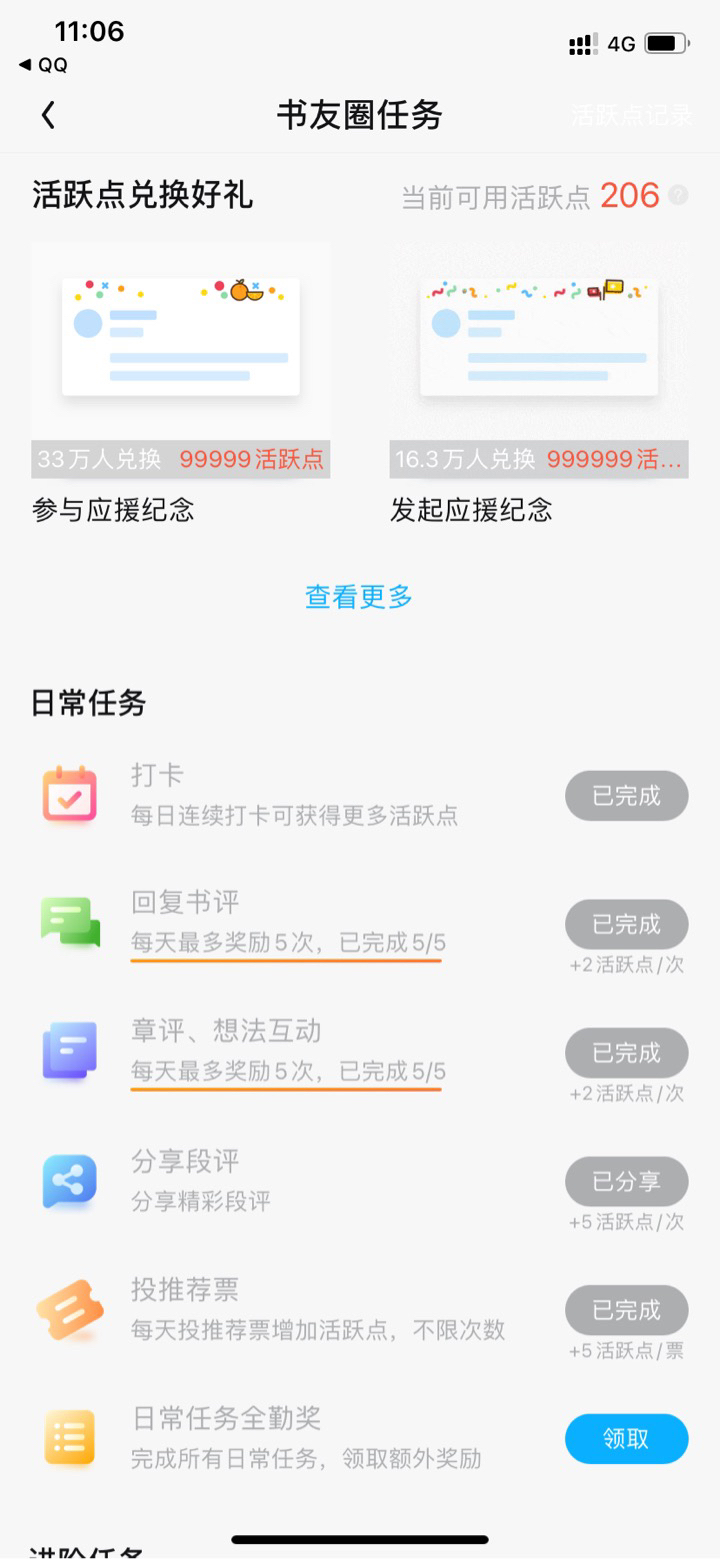Return to QQ via the status bar link
720x1559 pixels.
pyautogui.click(x=44, y=65)
